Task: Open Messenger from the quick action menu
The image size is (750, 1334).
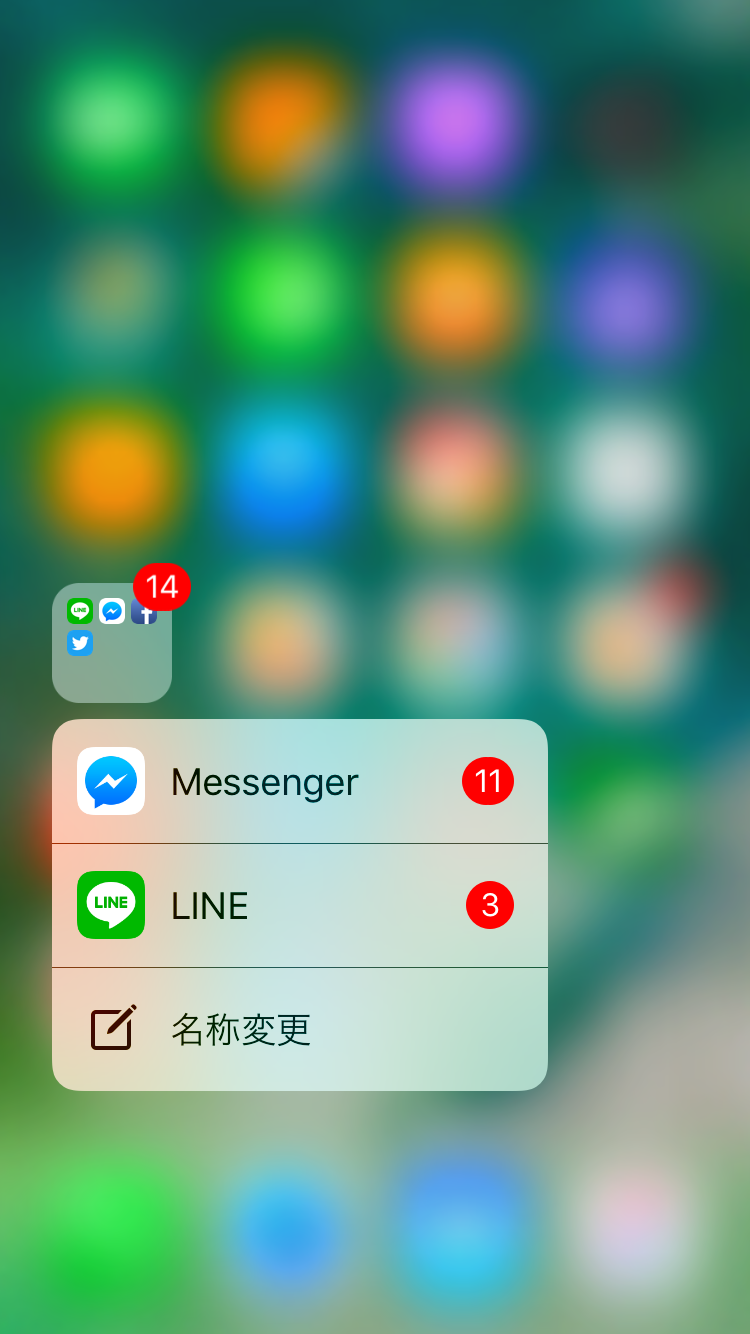Action: (299, 781)
